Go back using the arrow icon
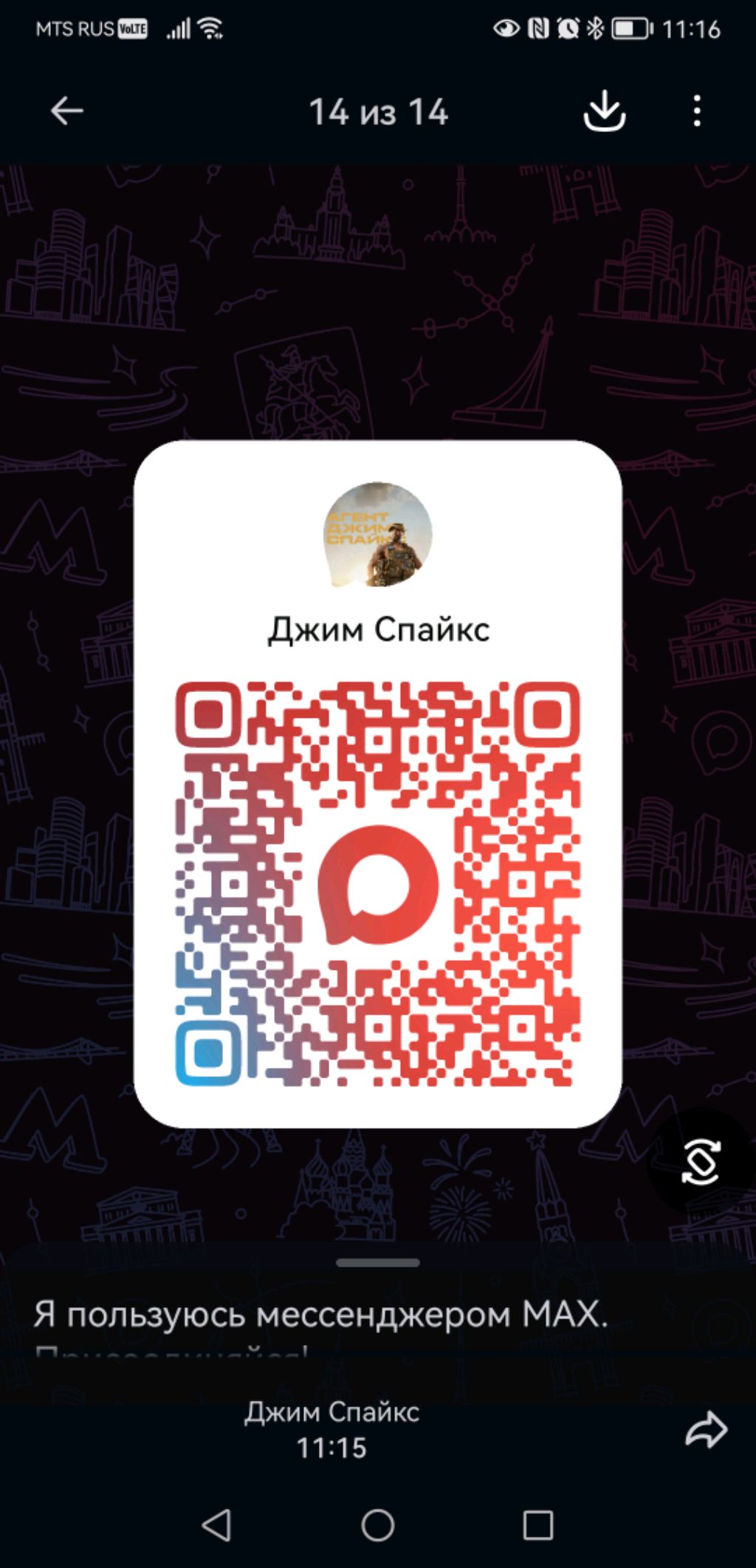The image size is (756, 1568). [66, 112]
